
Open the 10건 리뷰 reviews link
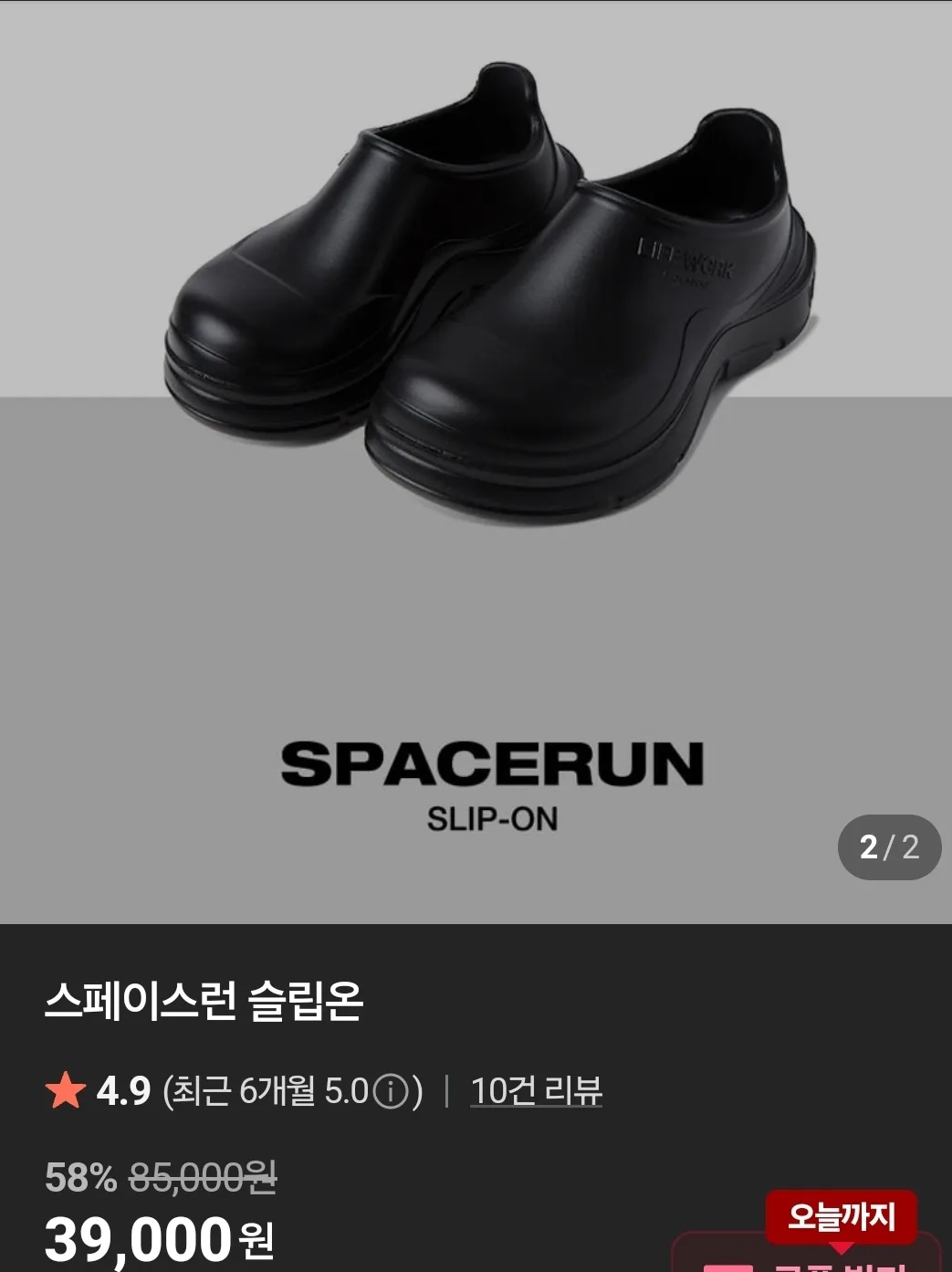(x=536, y=1091)
